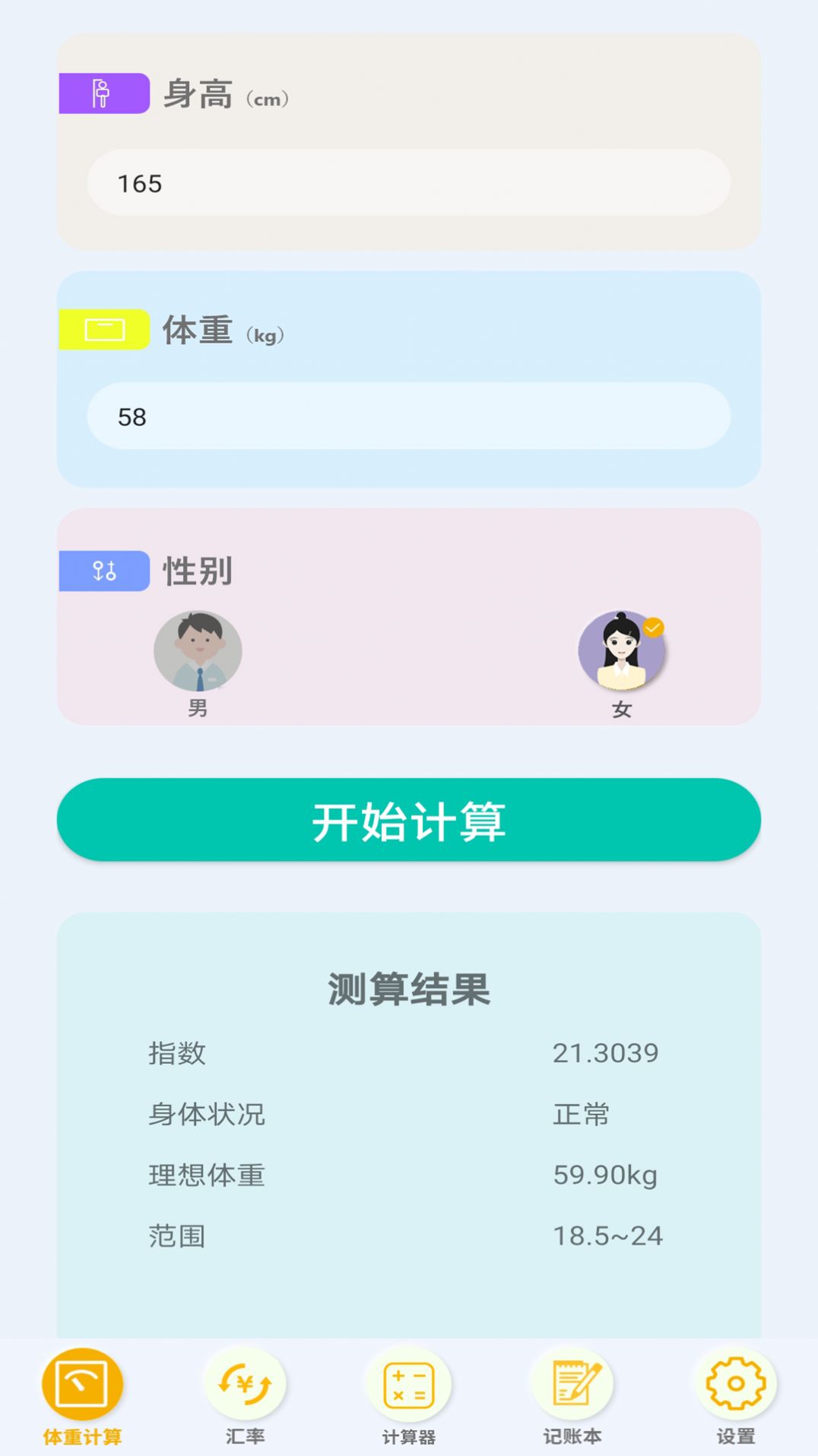Open the 汇率 currency exchange icon
This screenshot has height=1456, width=818.
pos(245,1385)
